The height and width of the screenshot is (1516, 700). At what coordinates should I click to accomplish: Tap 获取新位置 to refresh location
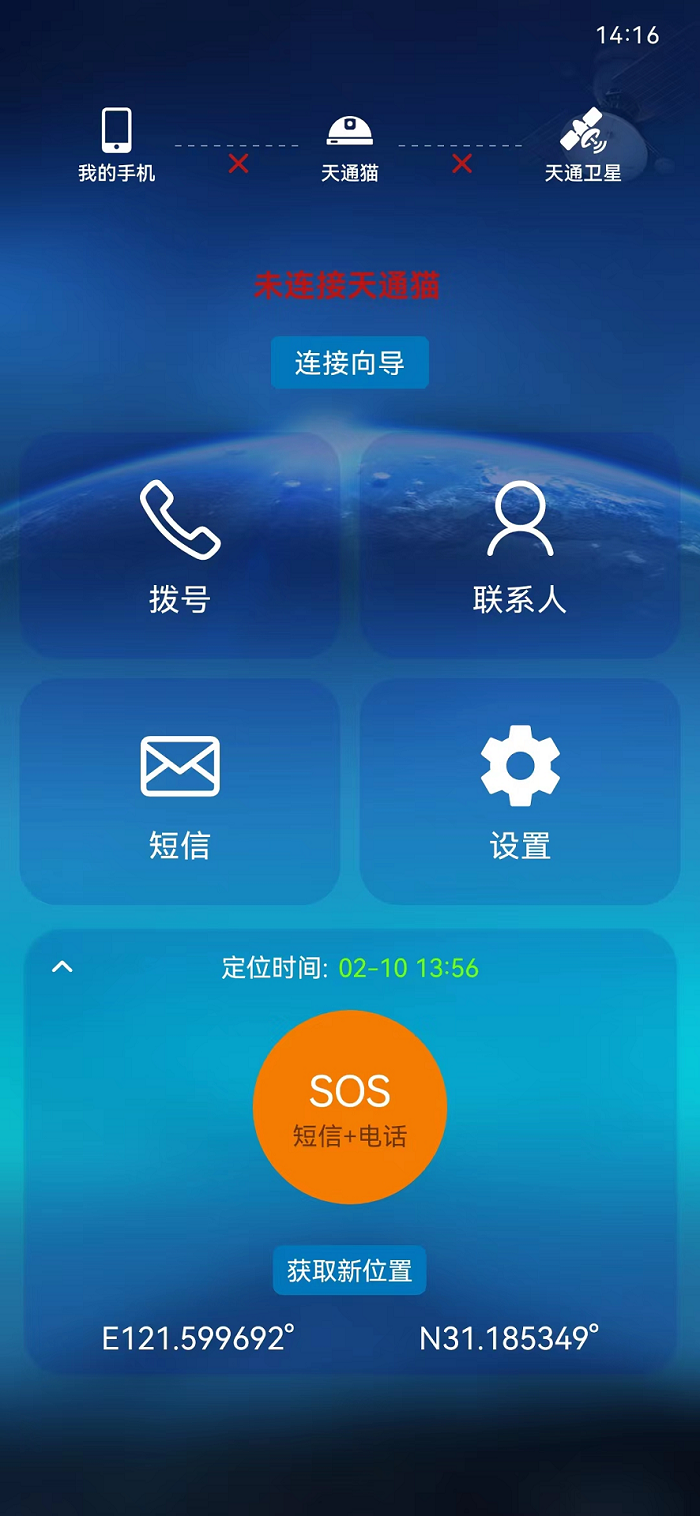350,1271
